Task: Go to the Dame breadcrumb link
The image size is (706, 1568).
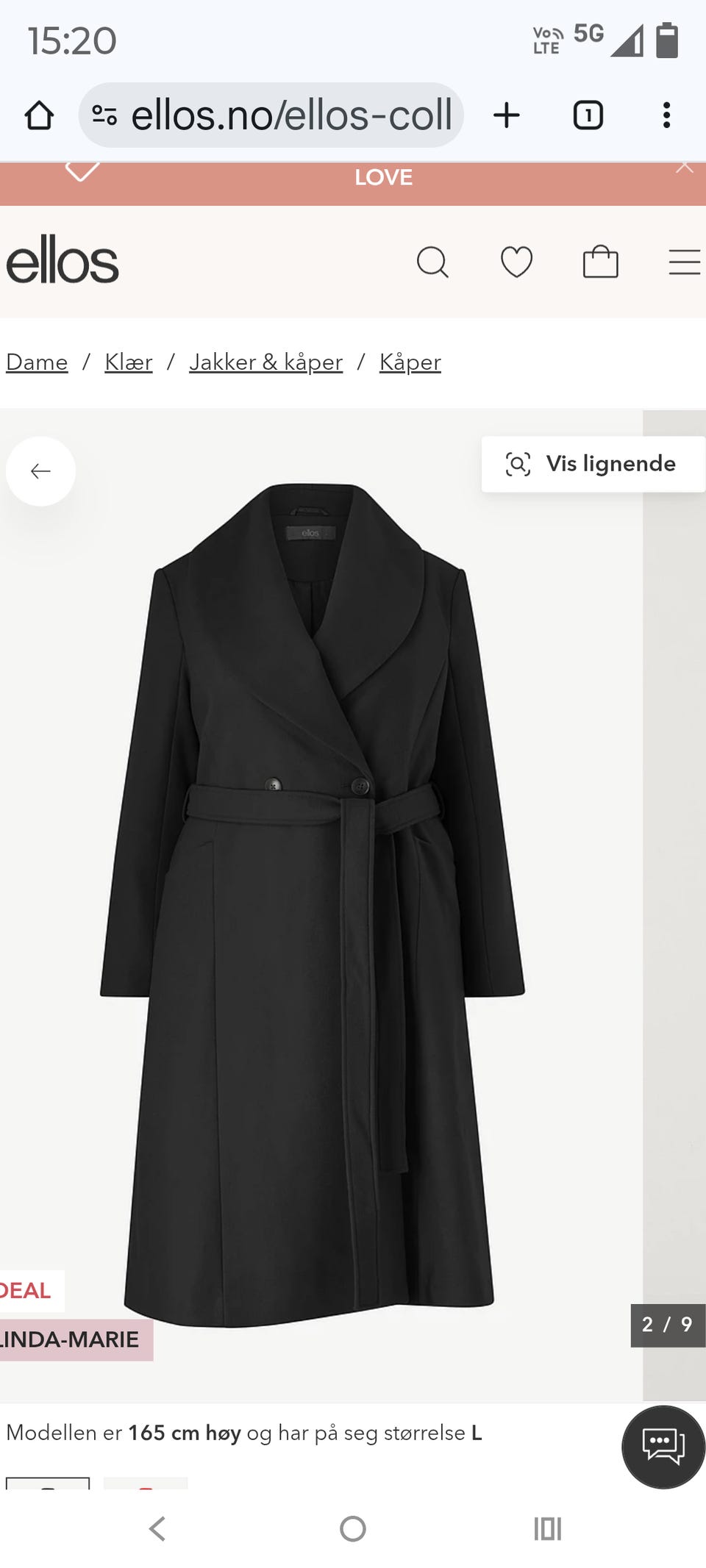Action: tap(37, 362)
